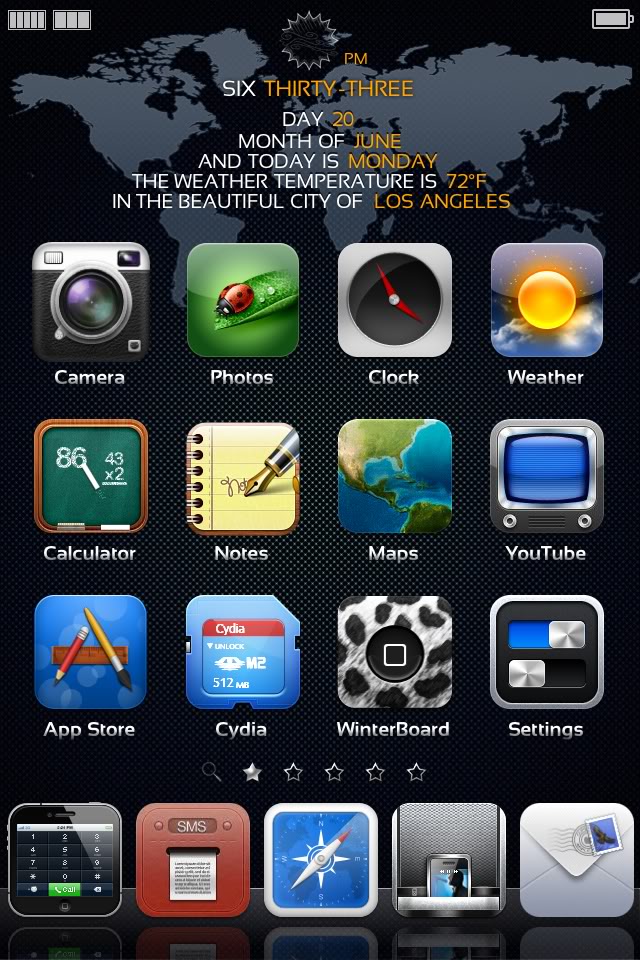Open the App Store
This screenshot has height=960, width=640.
coord(90,653)
